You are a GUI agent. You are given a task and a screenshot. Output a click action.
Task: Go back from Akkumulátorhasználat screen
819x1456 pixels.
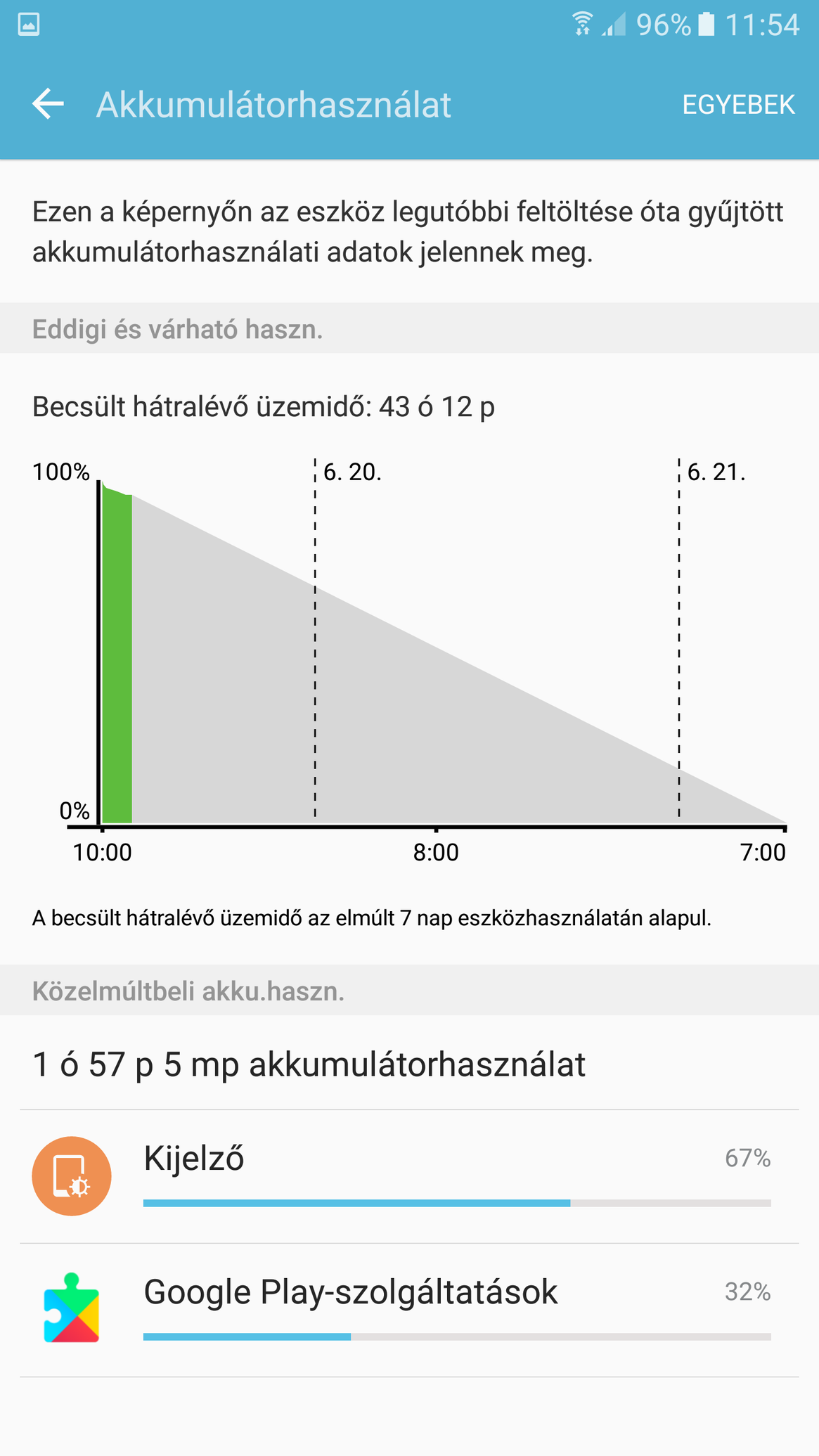click(x=48, y=104)
